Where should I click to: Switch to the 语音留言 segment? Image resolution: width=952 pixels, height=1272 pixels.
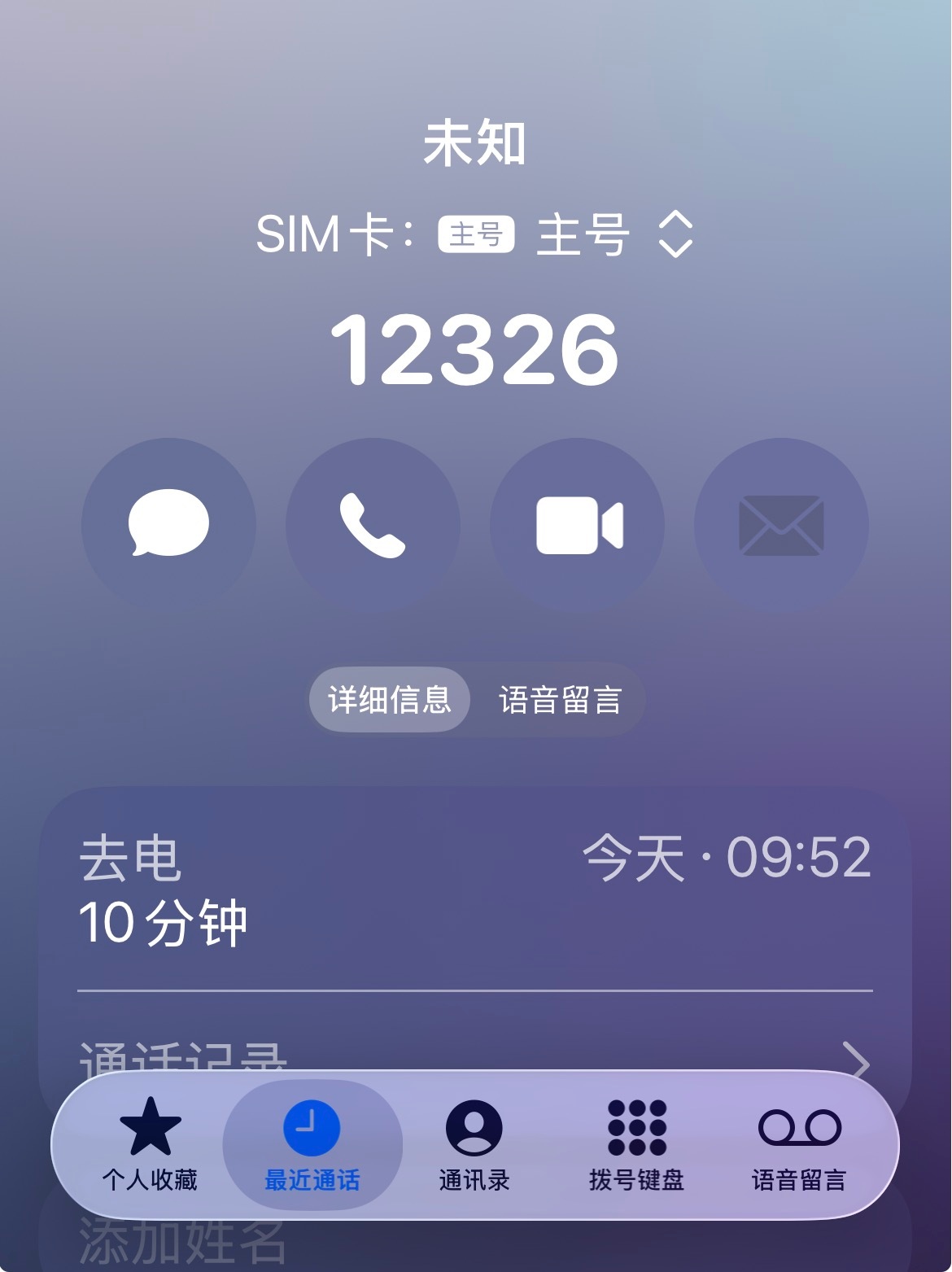point(561,698)
